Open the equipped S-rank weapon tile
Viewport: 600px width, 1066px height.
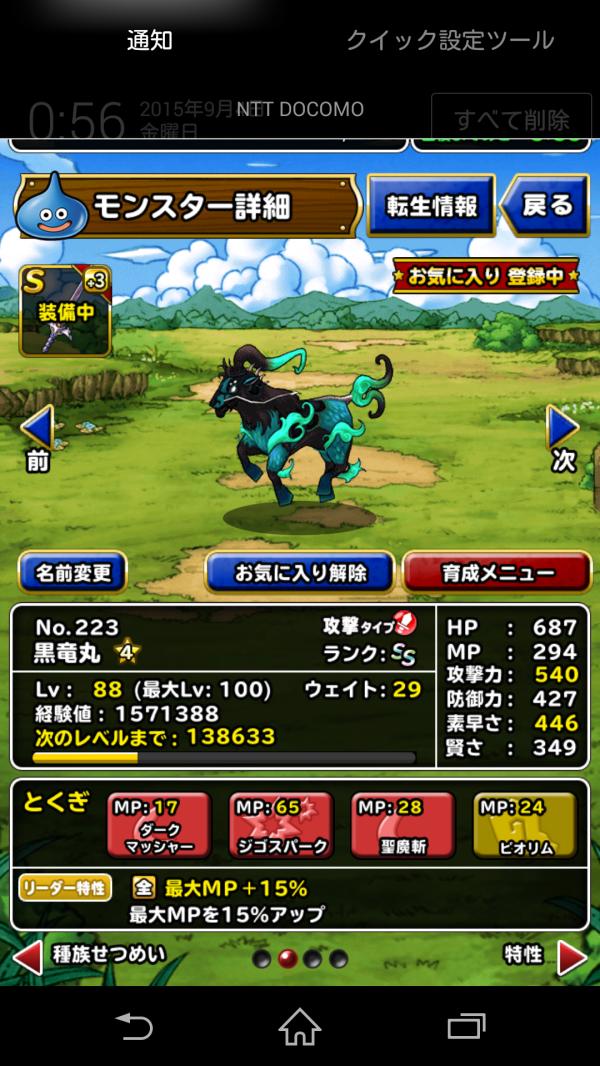click(65, 310)
